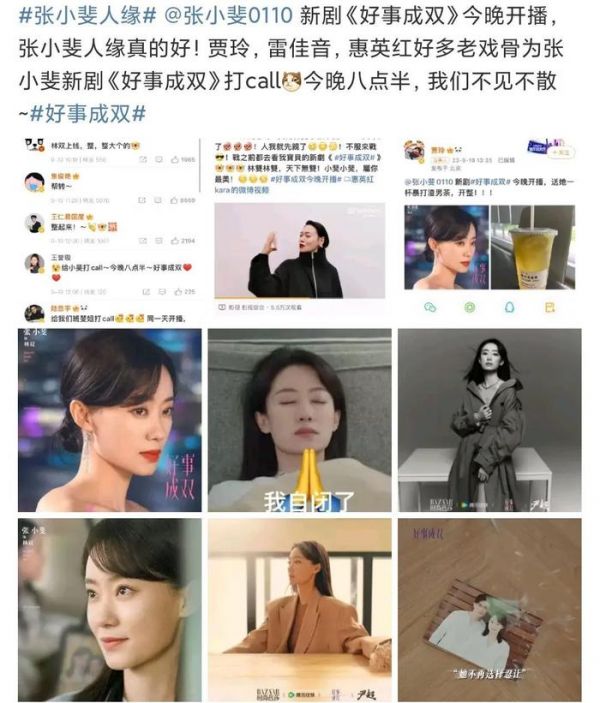Image resolution: width=600 pixels, height=703 pixels.
Task: Open the #好事成双# hashtag at the post's end
Action: 88,112
